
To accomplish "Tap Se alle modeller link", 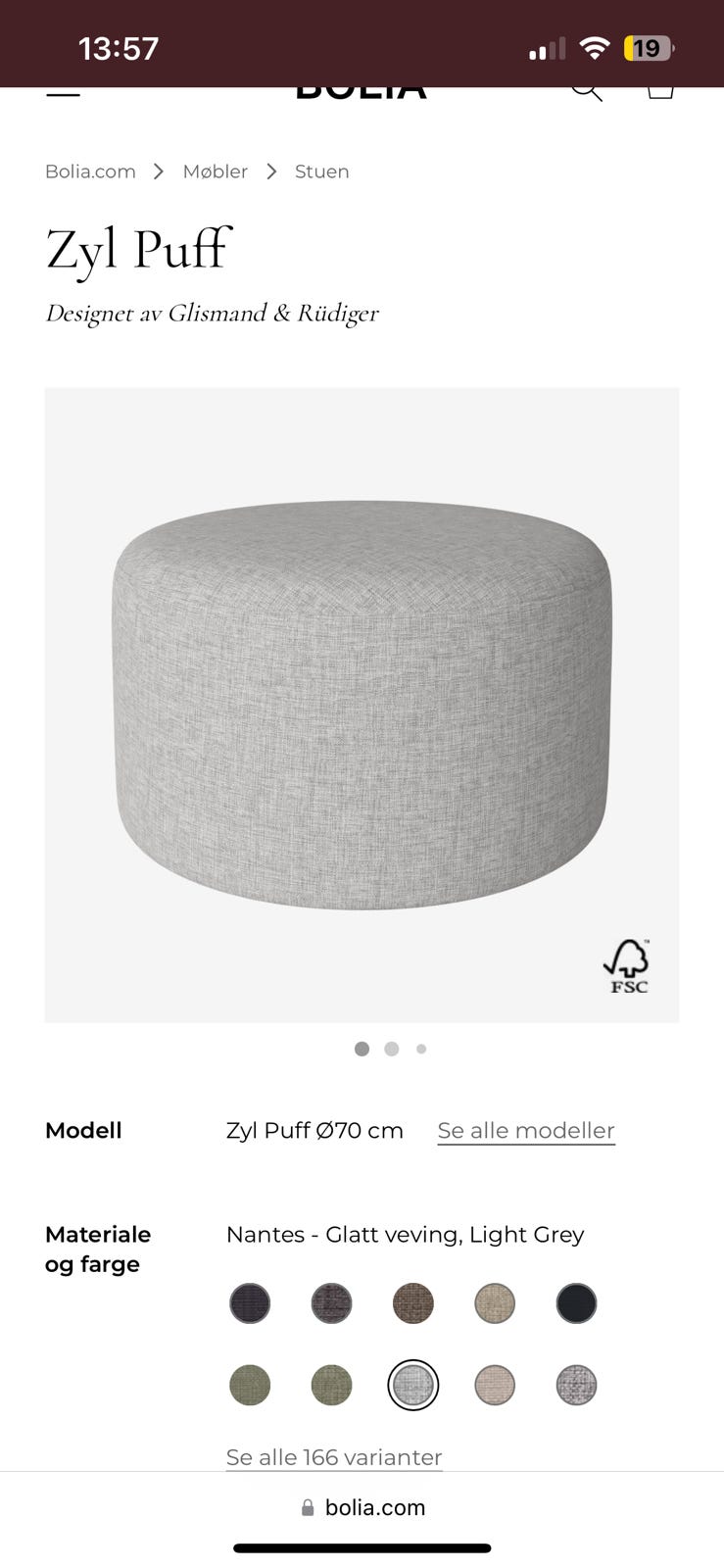I will tap(526, 1130).
